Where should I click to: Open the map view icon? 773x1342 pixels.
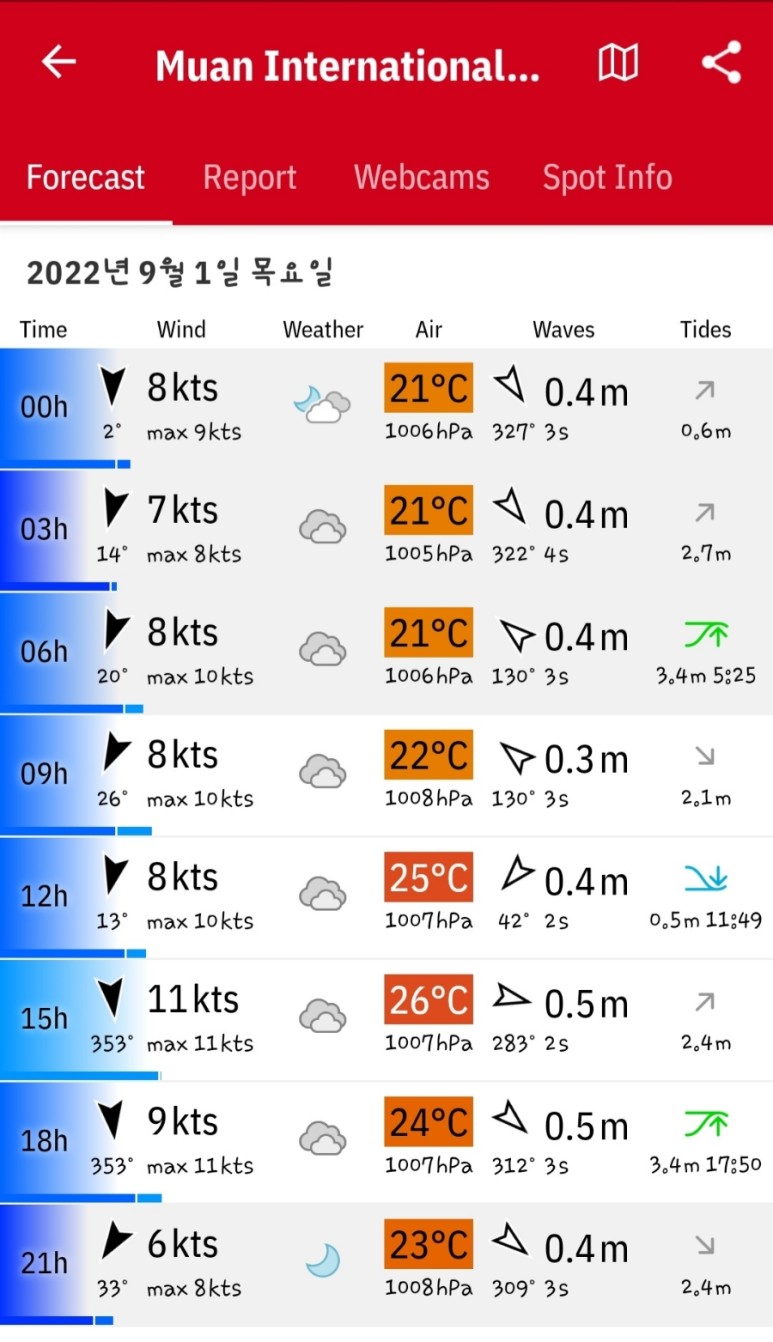pos(618,64)
